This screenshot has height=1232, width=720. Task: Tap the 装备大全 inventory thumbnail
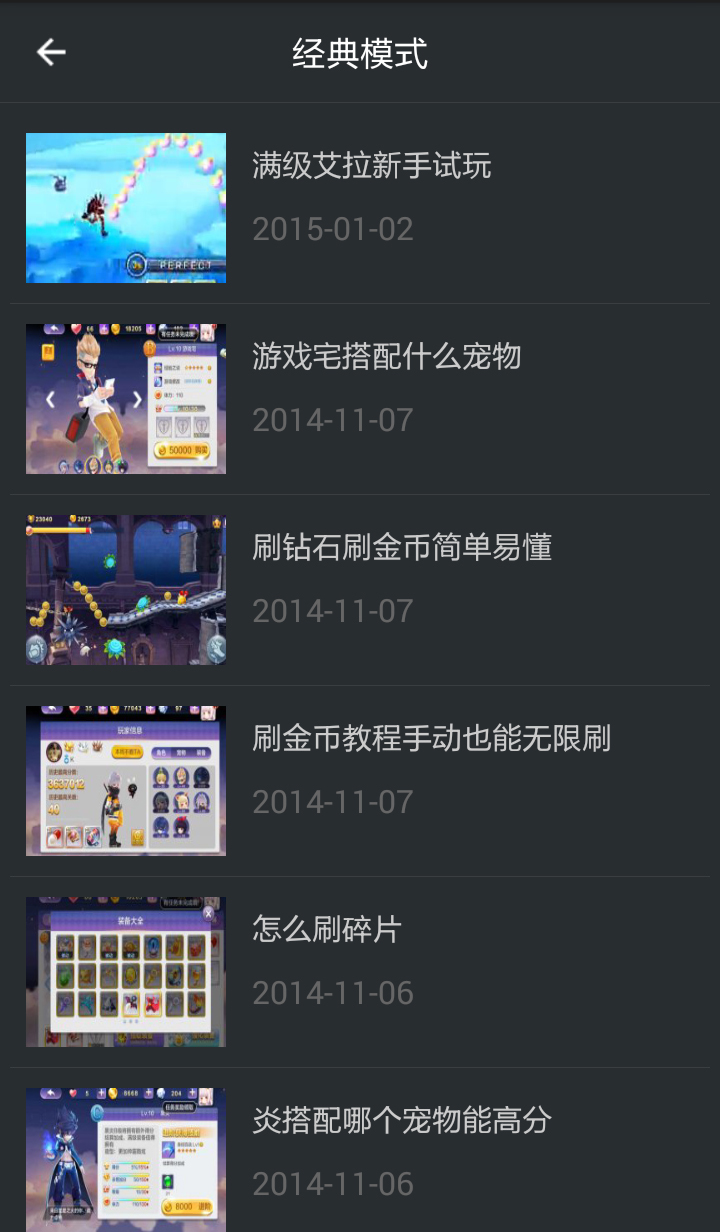(125, 971)
